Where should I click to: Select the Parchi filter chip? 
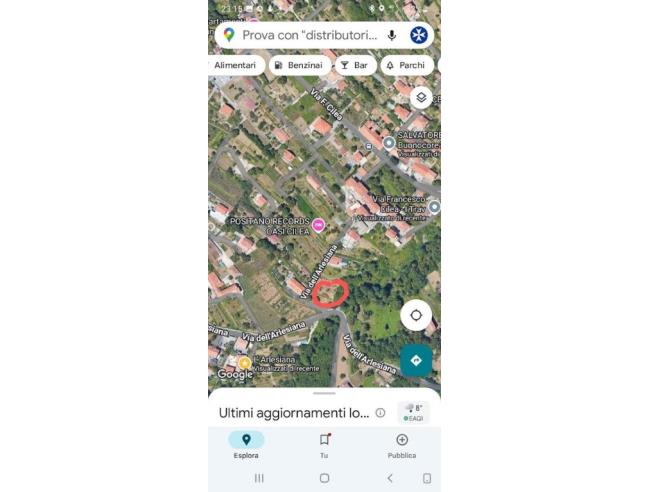[405, 65]
